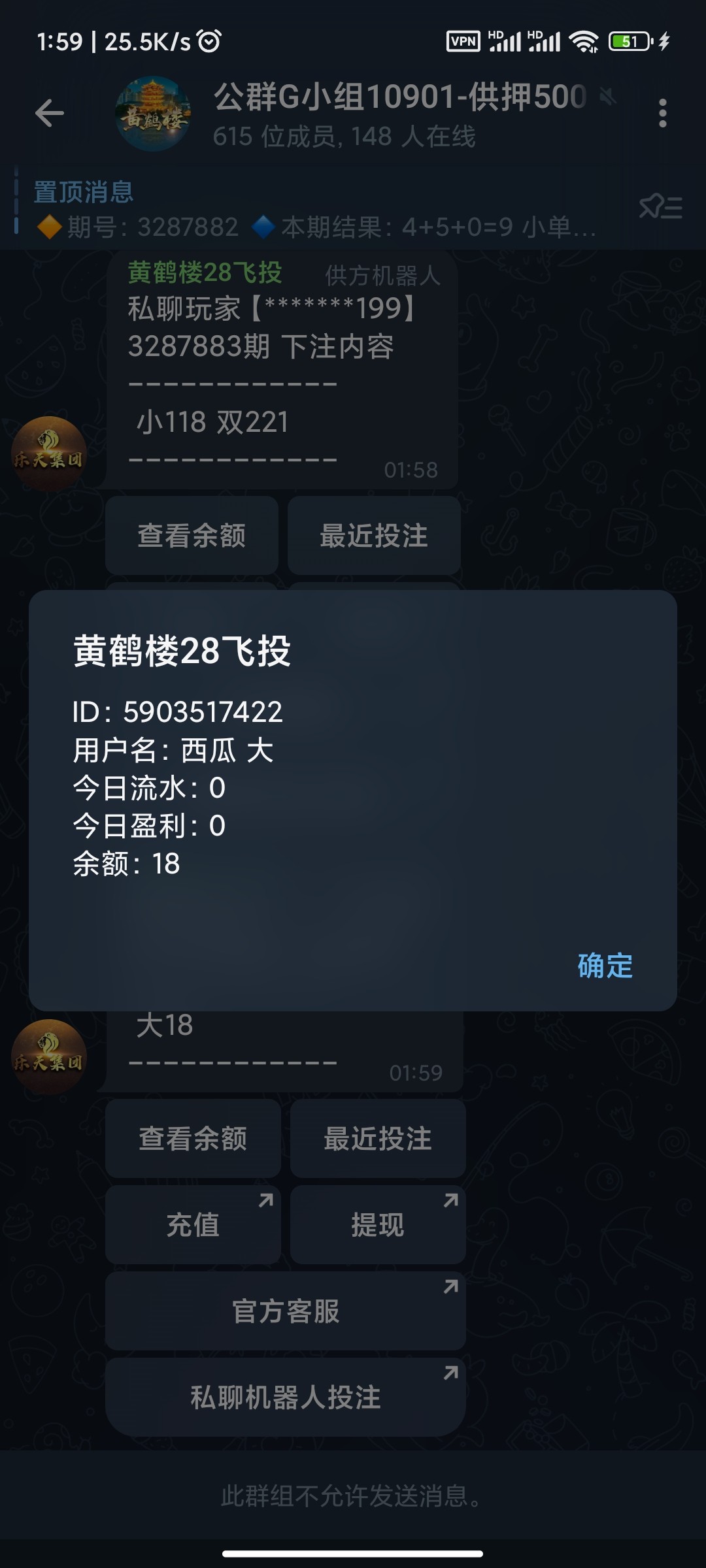Contact 官方客服 support
This screenshot has height=1568, width=706.
[286, 1311]
